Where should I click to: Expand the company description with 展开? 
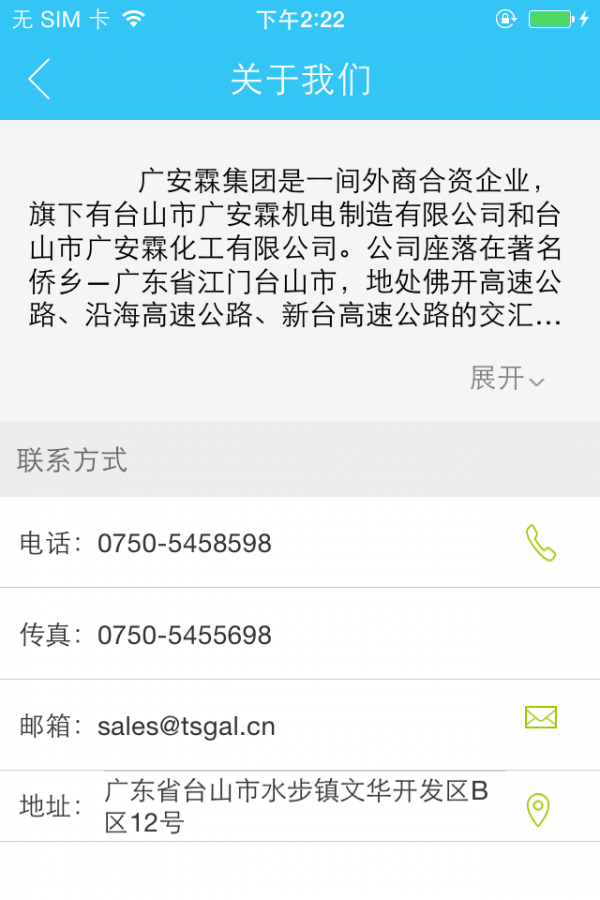pyautogui.click(x=507, y=378)
